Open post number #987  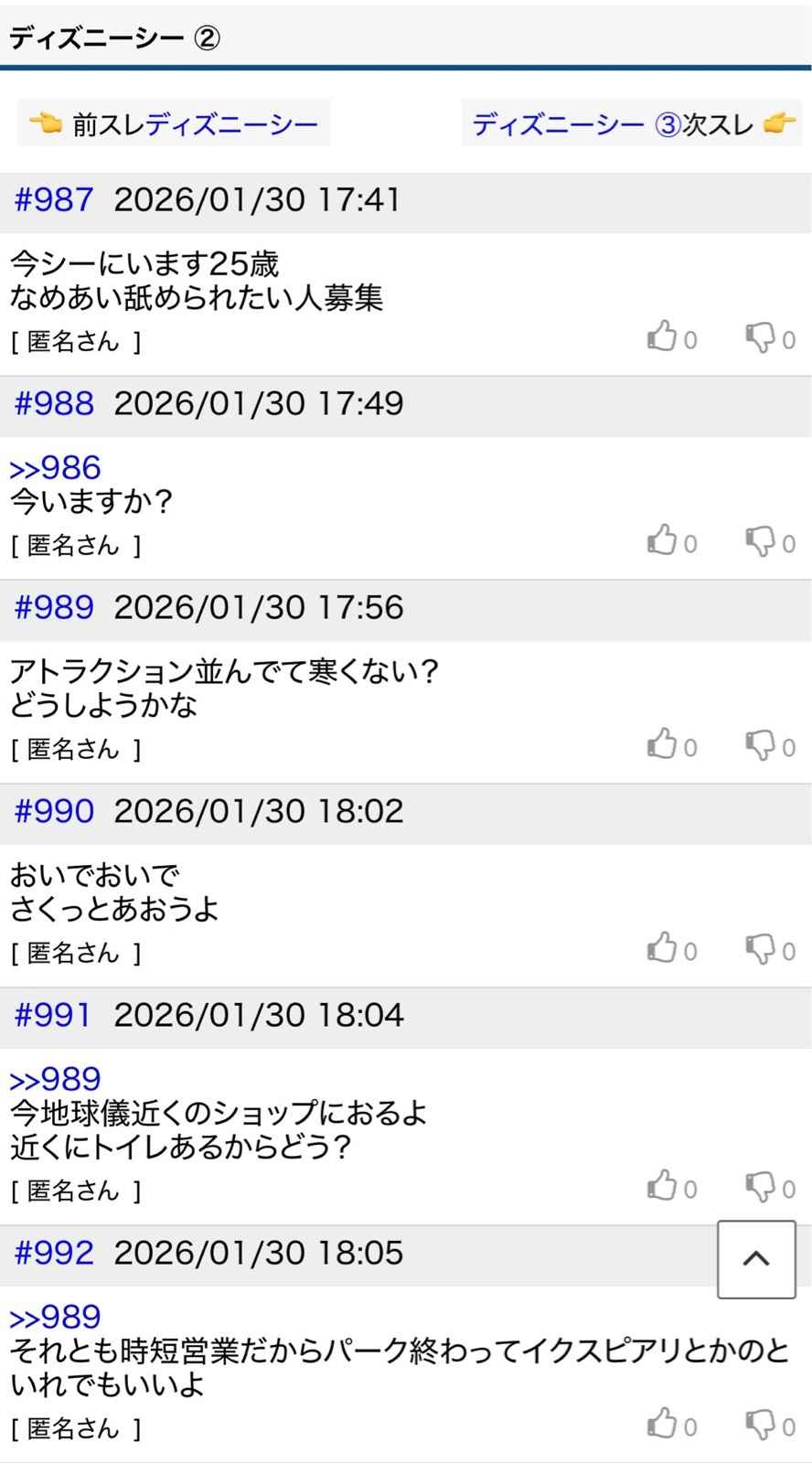click(x=54, y=200)
